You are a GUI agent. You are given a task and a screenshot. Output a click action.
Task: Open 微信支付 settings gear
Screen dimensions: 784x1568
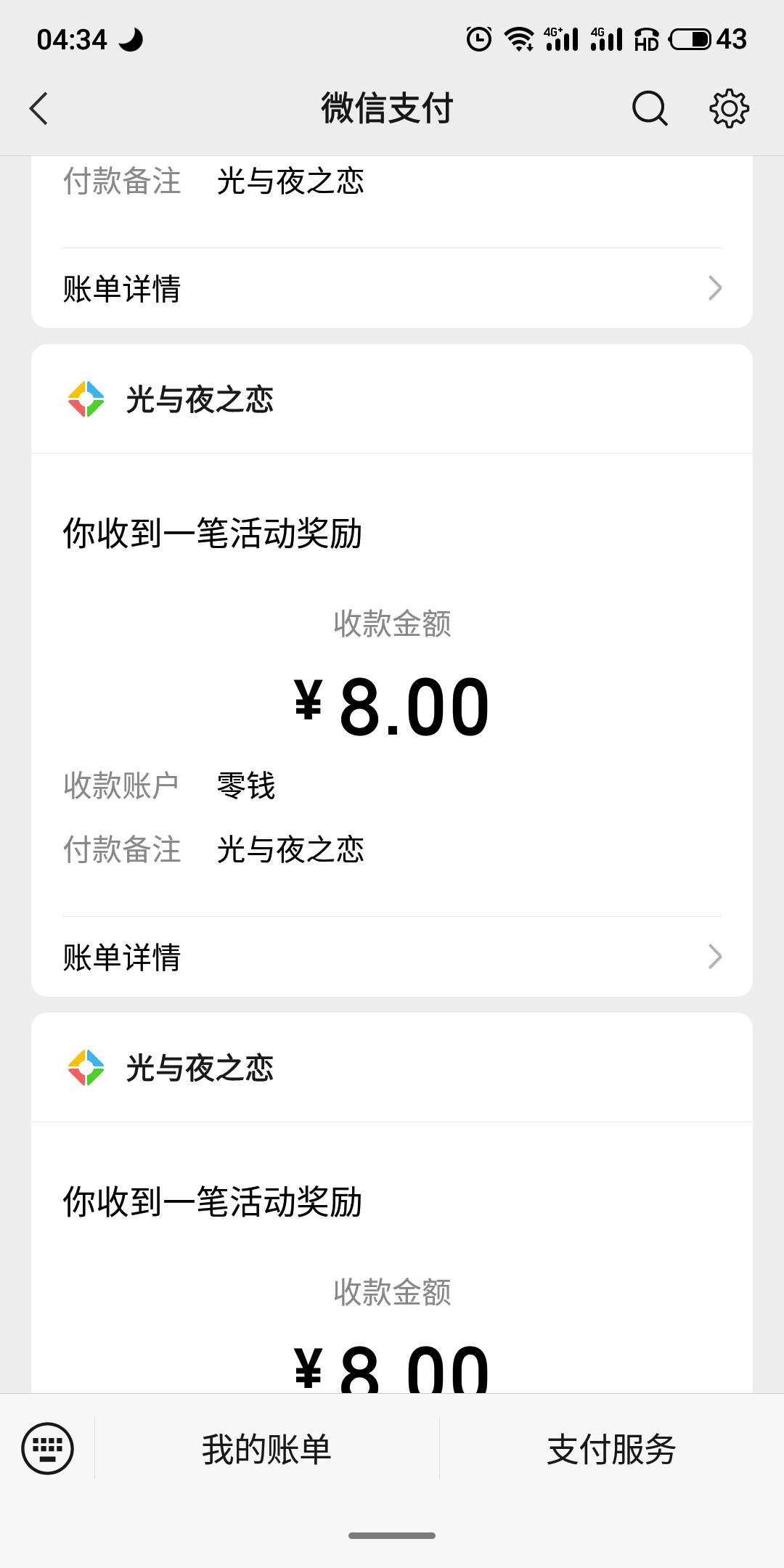(729, 109)
